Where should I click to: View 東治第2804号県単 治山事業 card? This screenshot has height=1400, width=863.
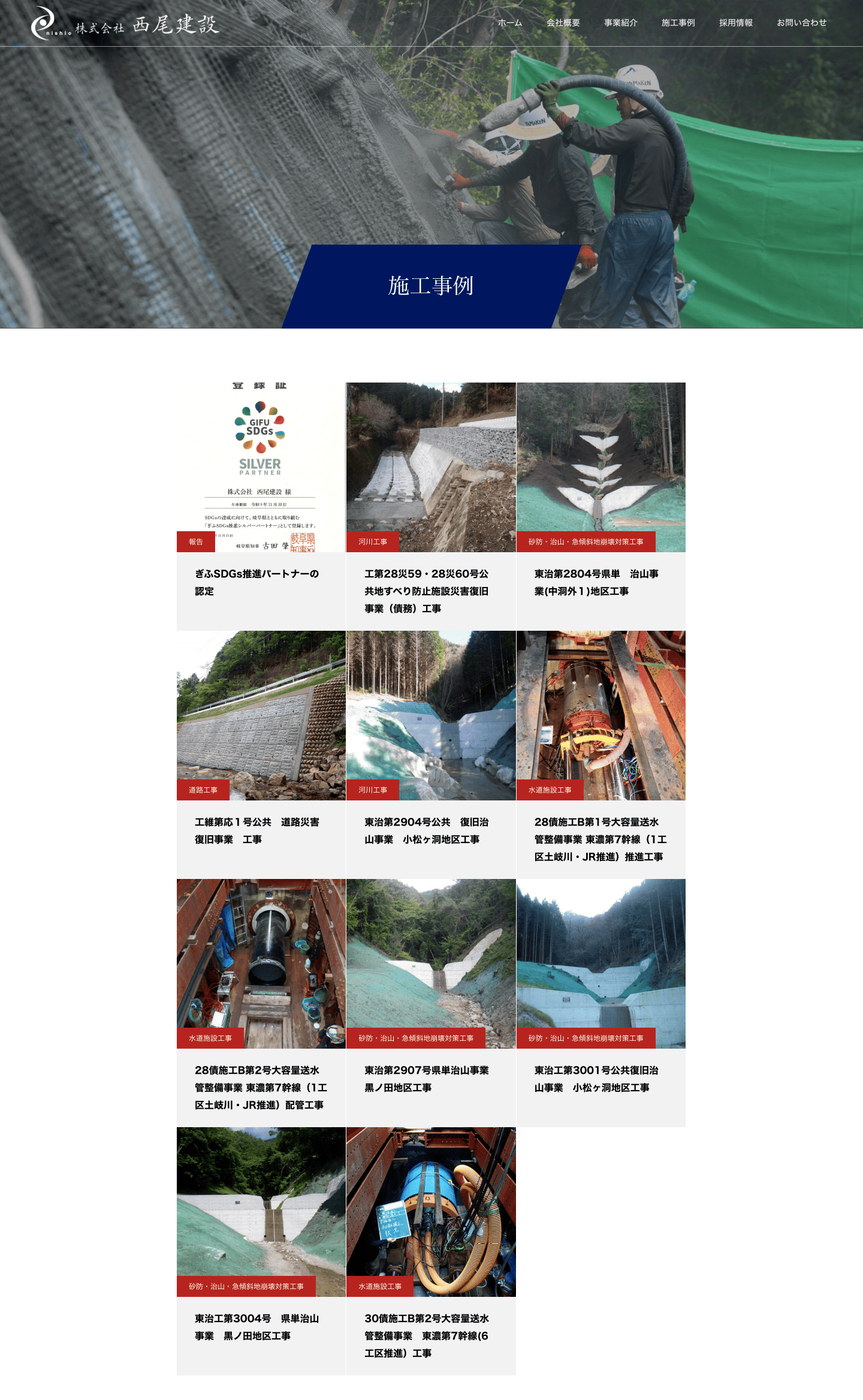tap(601, 507)
